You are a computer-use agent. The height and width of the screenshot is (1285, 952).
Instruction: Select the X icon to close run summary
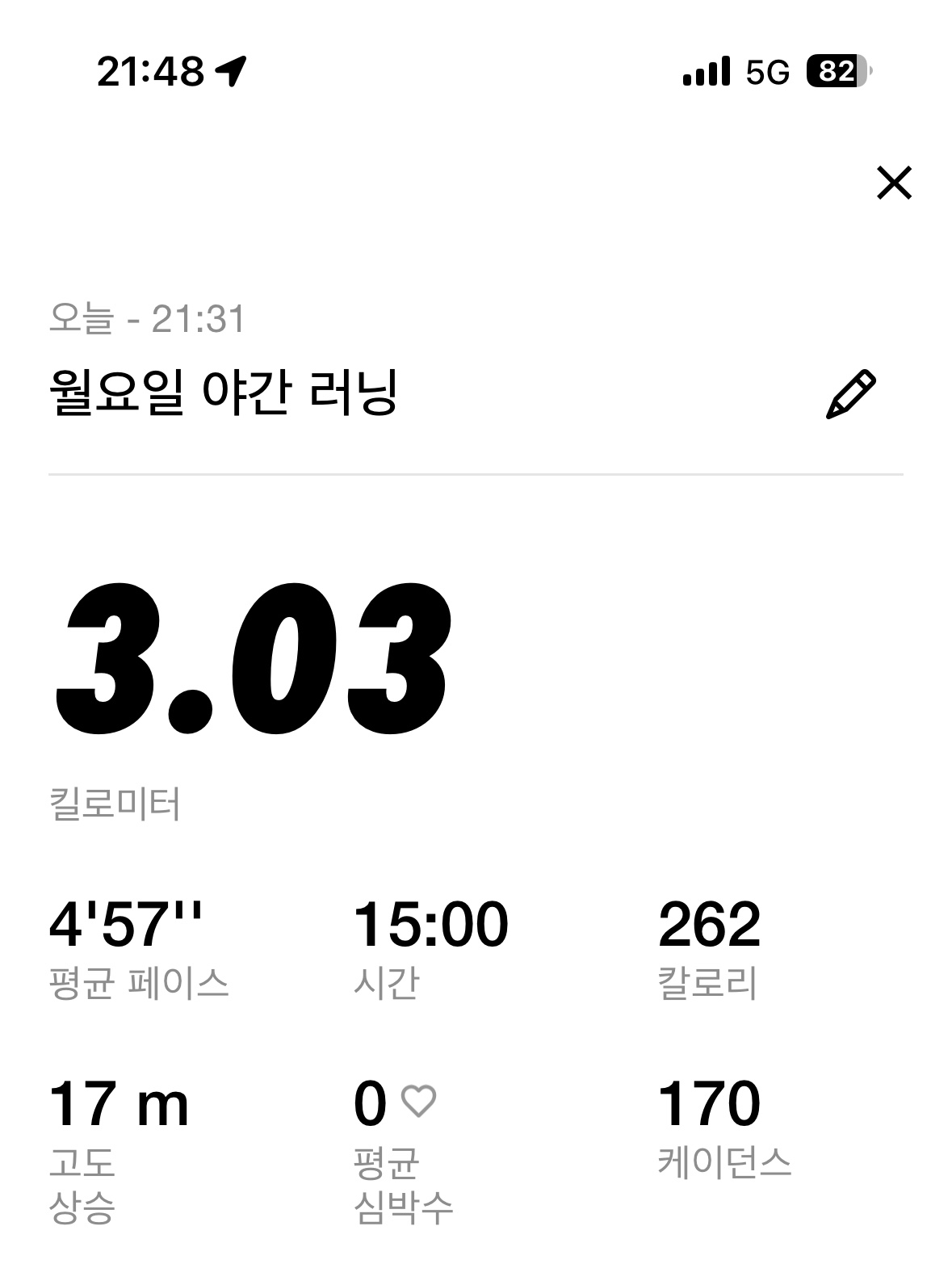(893, 183)
